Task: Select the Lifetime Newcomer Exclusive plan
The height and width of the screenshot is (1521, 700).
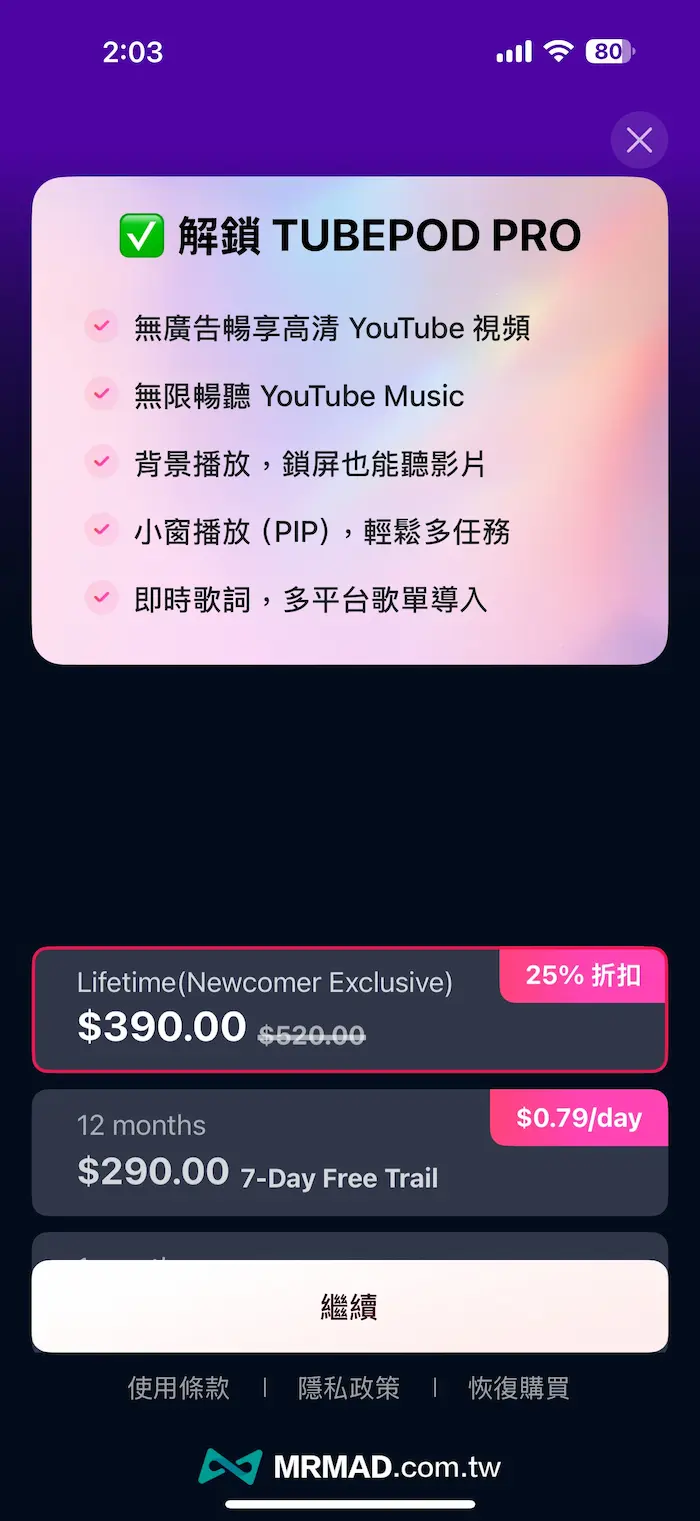Action: tap(349, 1010)
